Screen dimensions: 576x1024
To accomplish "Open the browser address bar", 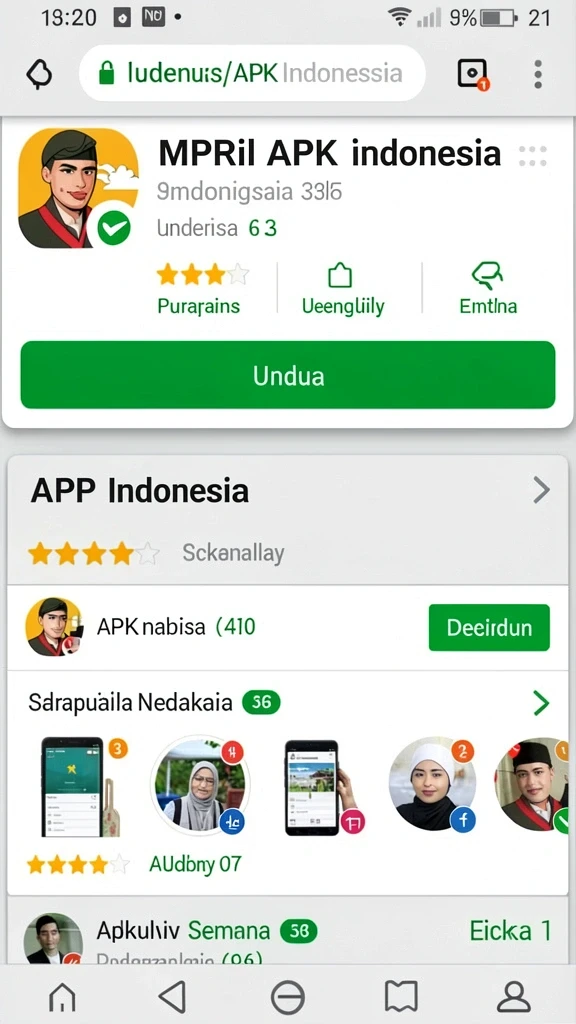I will tap(252, 73).
